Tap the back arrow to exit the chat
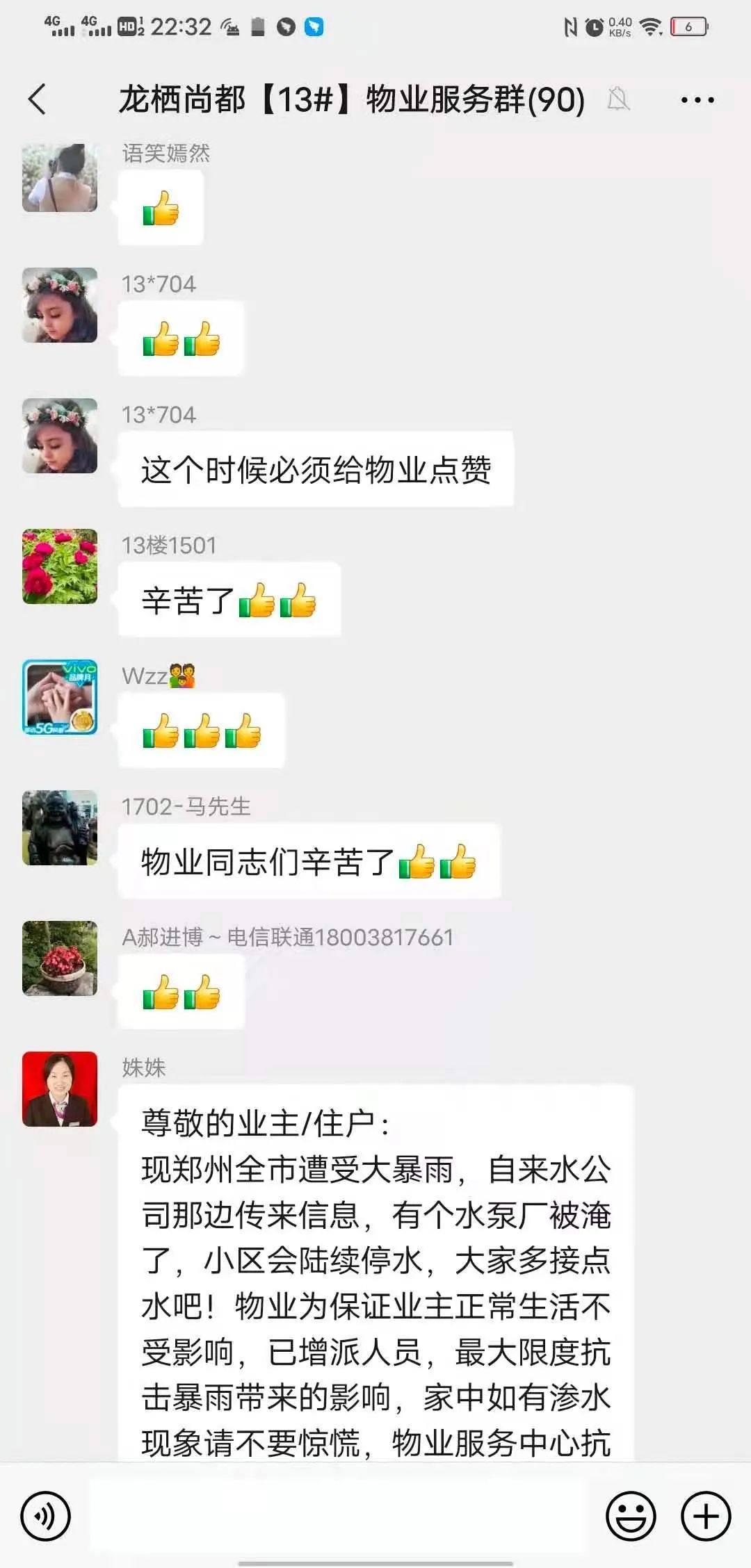The height and width of the screenshot is (1568, 751). [x=36, y=99]
